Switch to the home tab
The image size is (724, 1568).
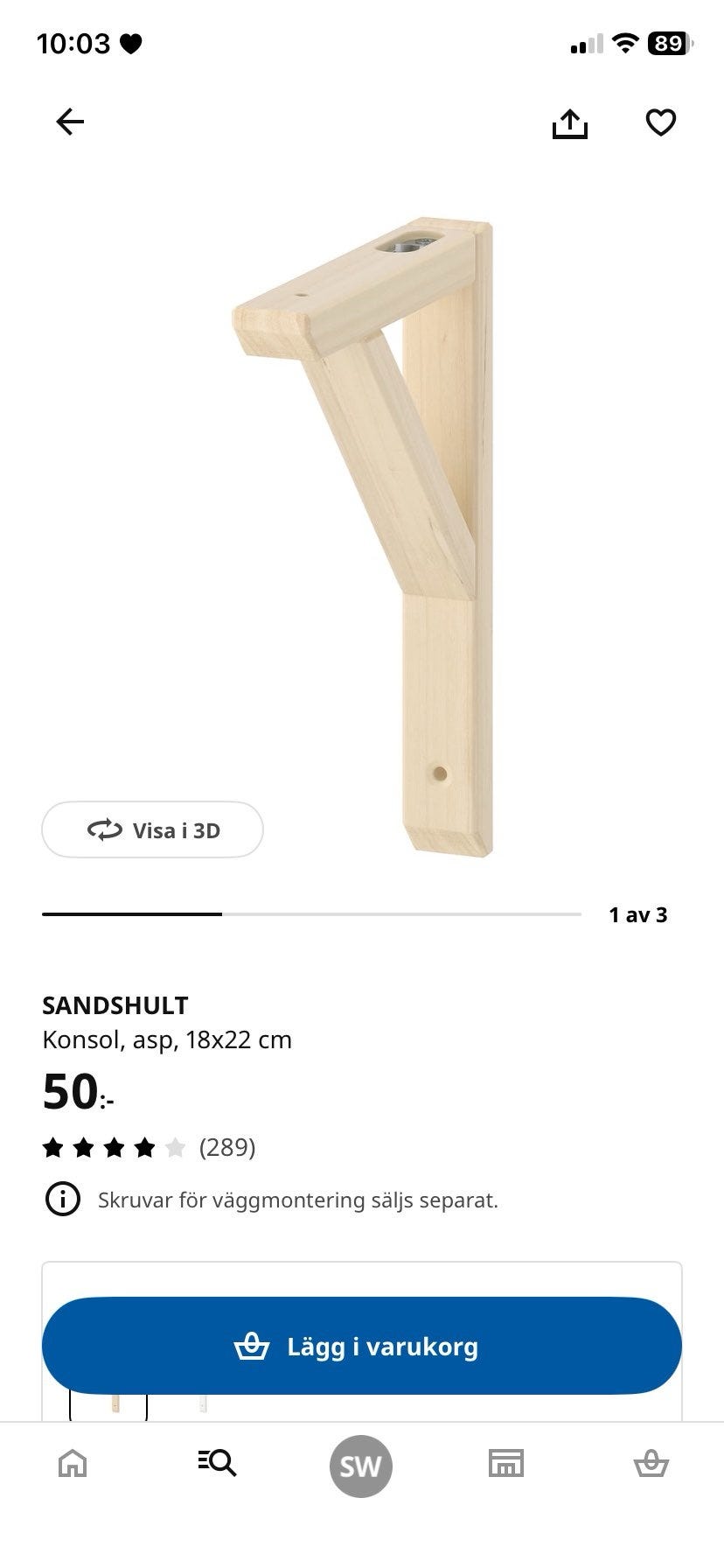coord(72,1463)
